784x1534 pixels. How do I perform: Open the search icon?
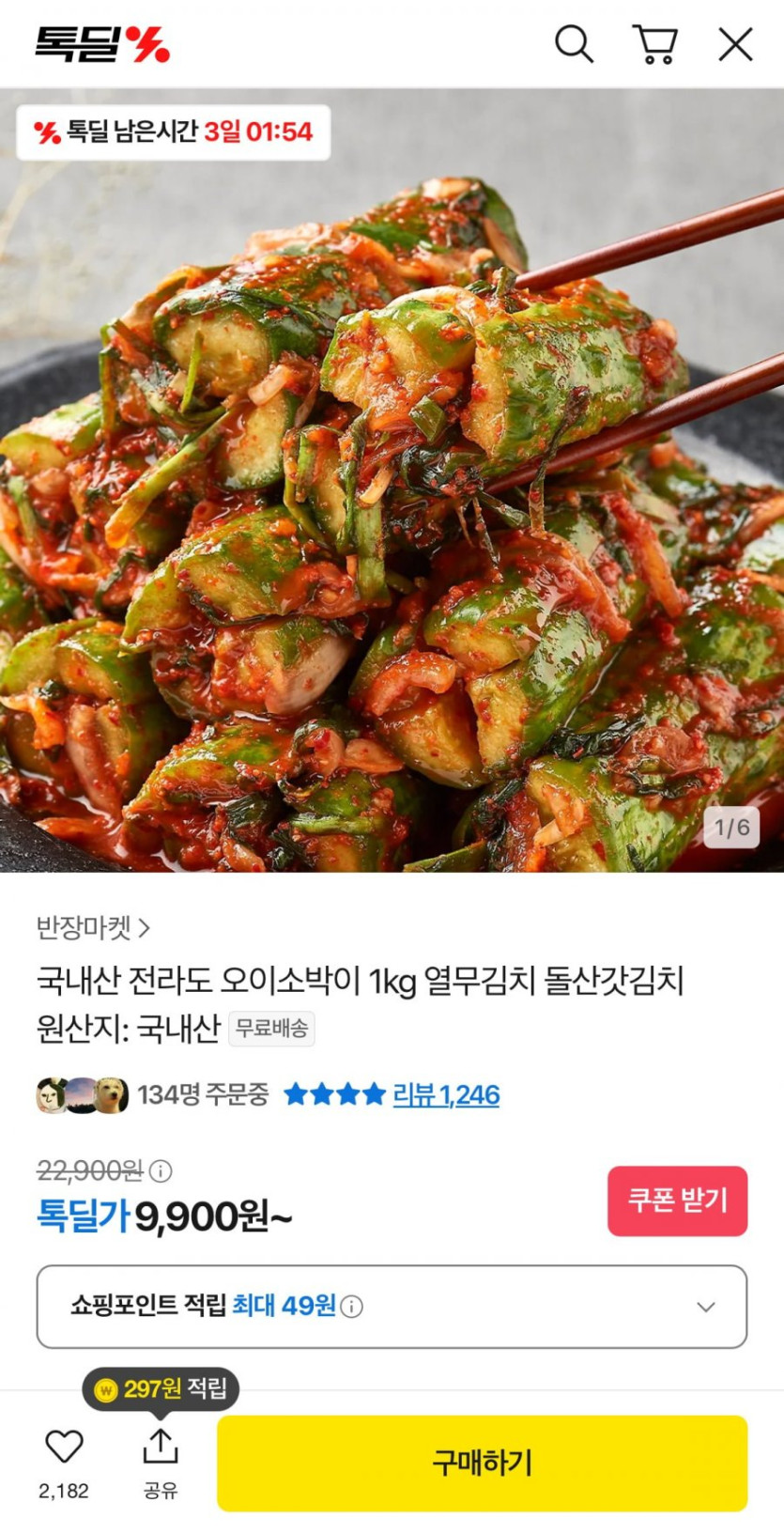pos(574,44)
